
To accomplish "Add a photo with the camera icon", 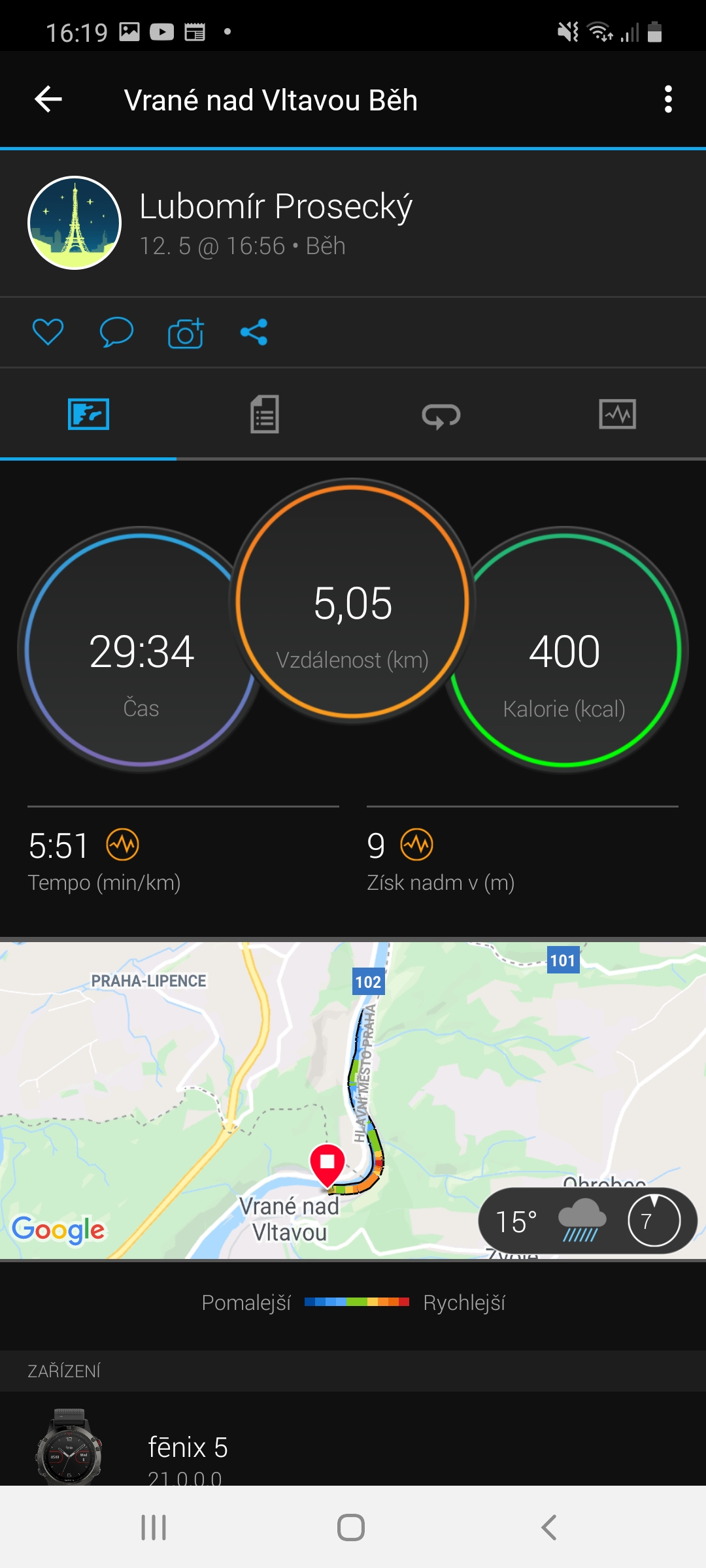I will tap(186, 333).
